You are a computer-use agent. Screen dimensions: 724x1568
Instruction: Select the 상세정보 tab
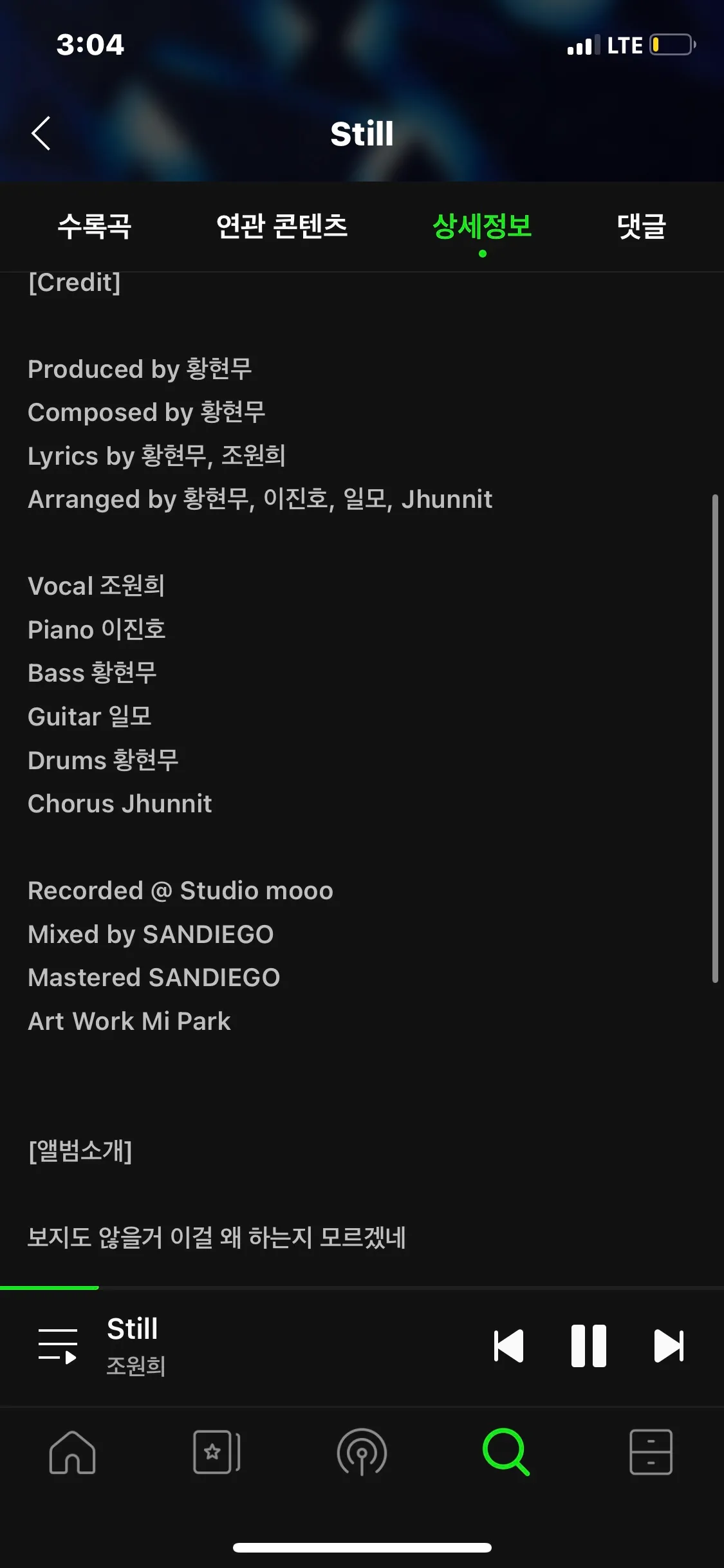(x=482, y=227)
